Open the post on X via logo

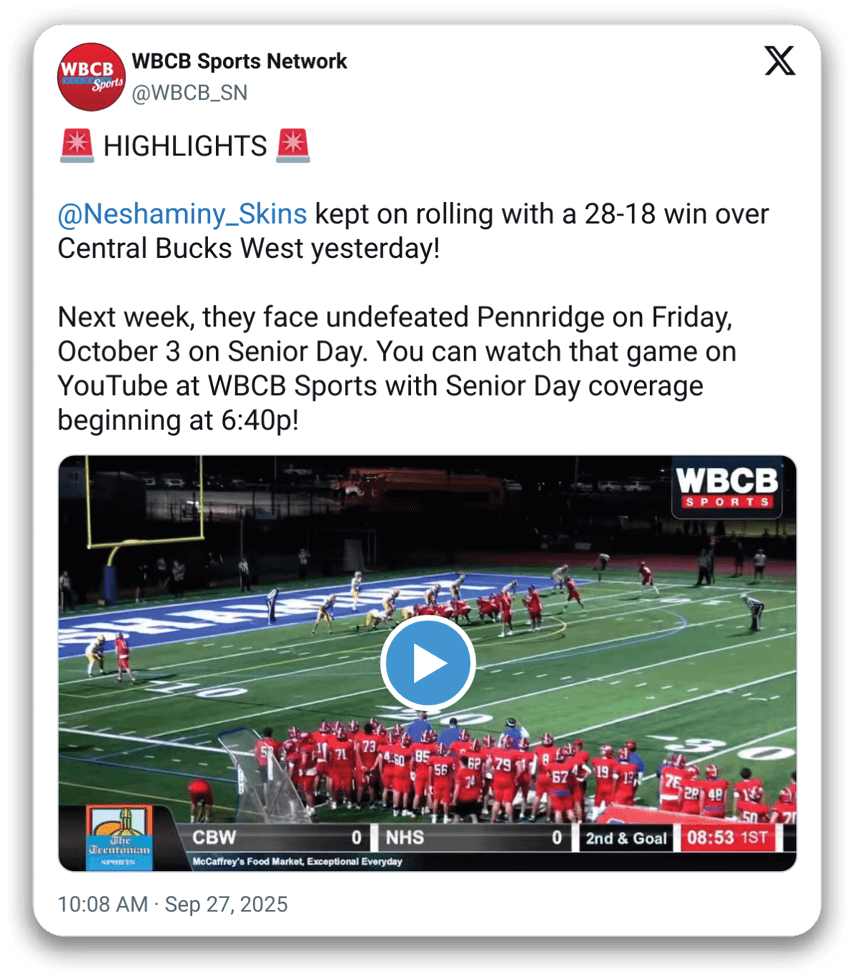[780, 62]
